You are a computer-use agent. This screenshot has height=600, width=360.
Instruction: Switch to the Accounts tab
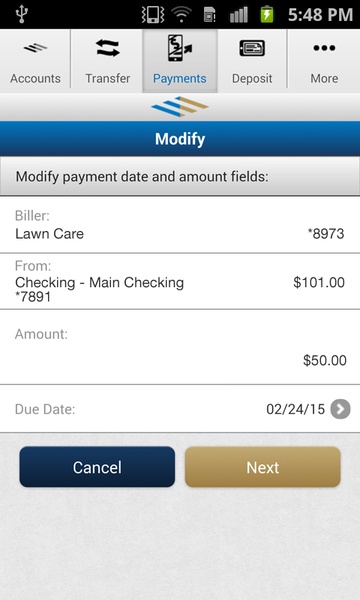(35, 61)
